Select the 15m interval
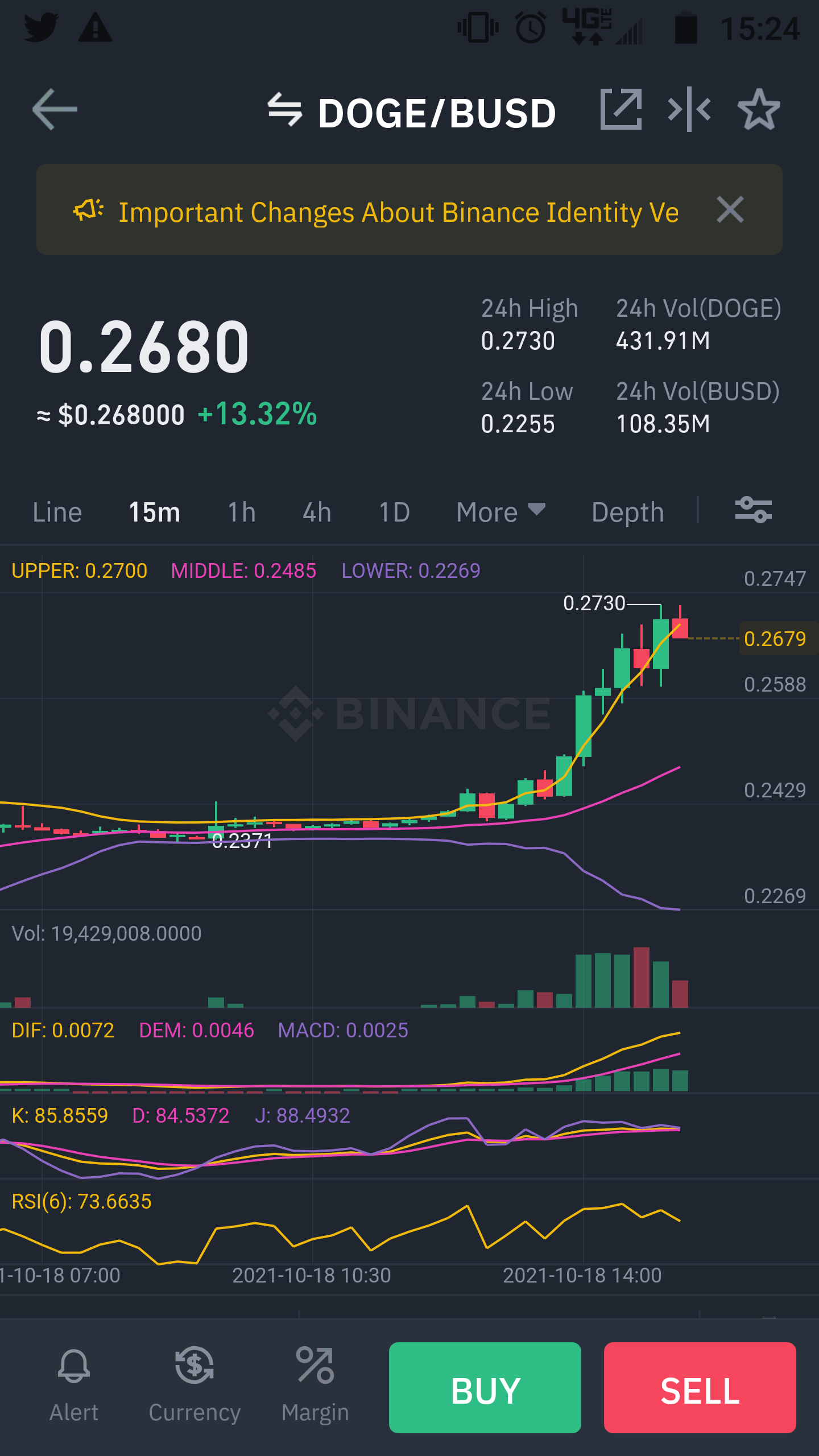 click(155, 512)
